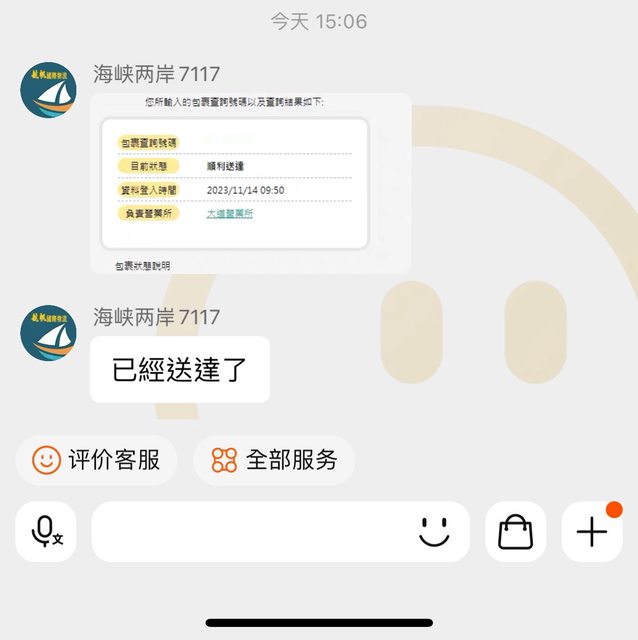View 海峡两岸 7117 avatar beside the image message
The width and height of the screenshot is (638, 640).
(48, 90)
